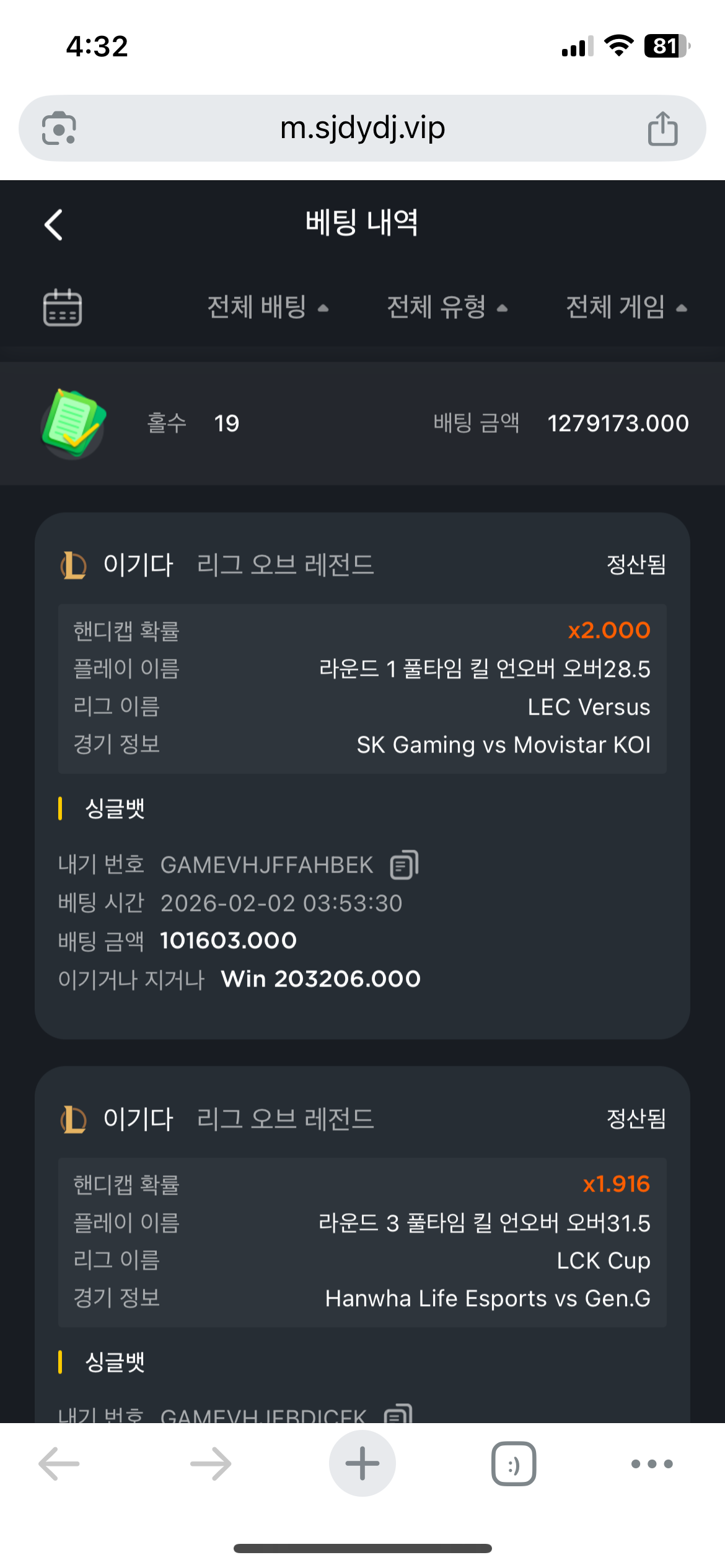Open the reader icon in the address bar
The height and width of the screenshot is (1568, 725).
coord(59,129)
